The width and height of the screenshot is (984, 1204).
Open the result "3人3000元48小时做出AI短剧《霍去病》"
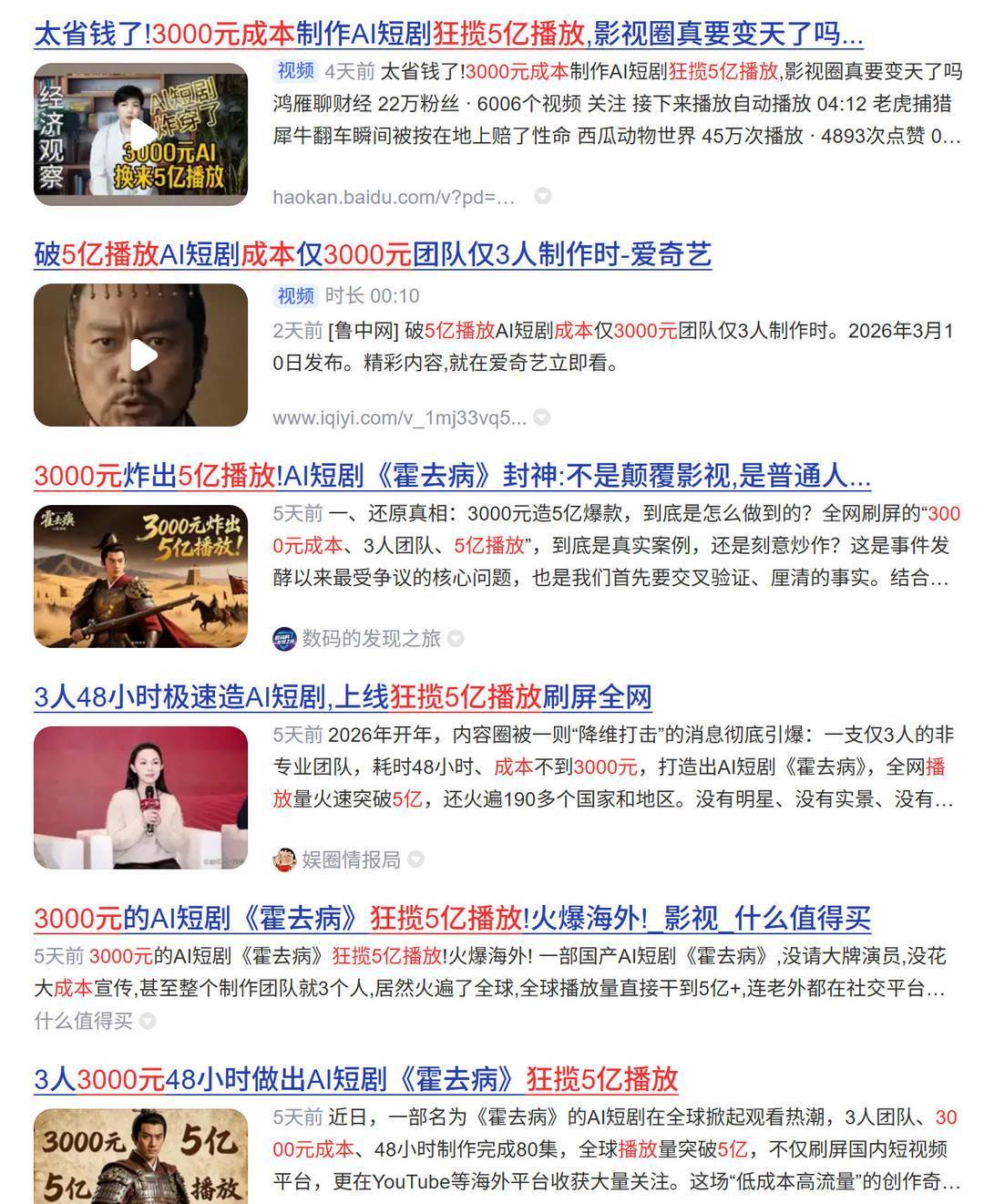[x=355, y=1079]
